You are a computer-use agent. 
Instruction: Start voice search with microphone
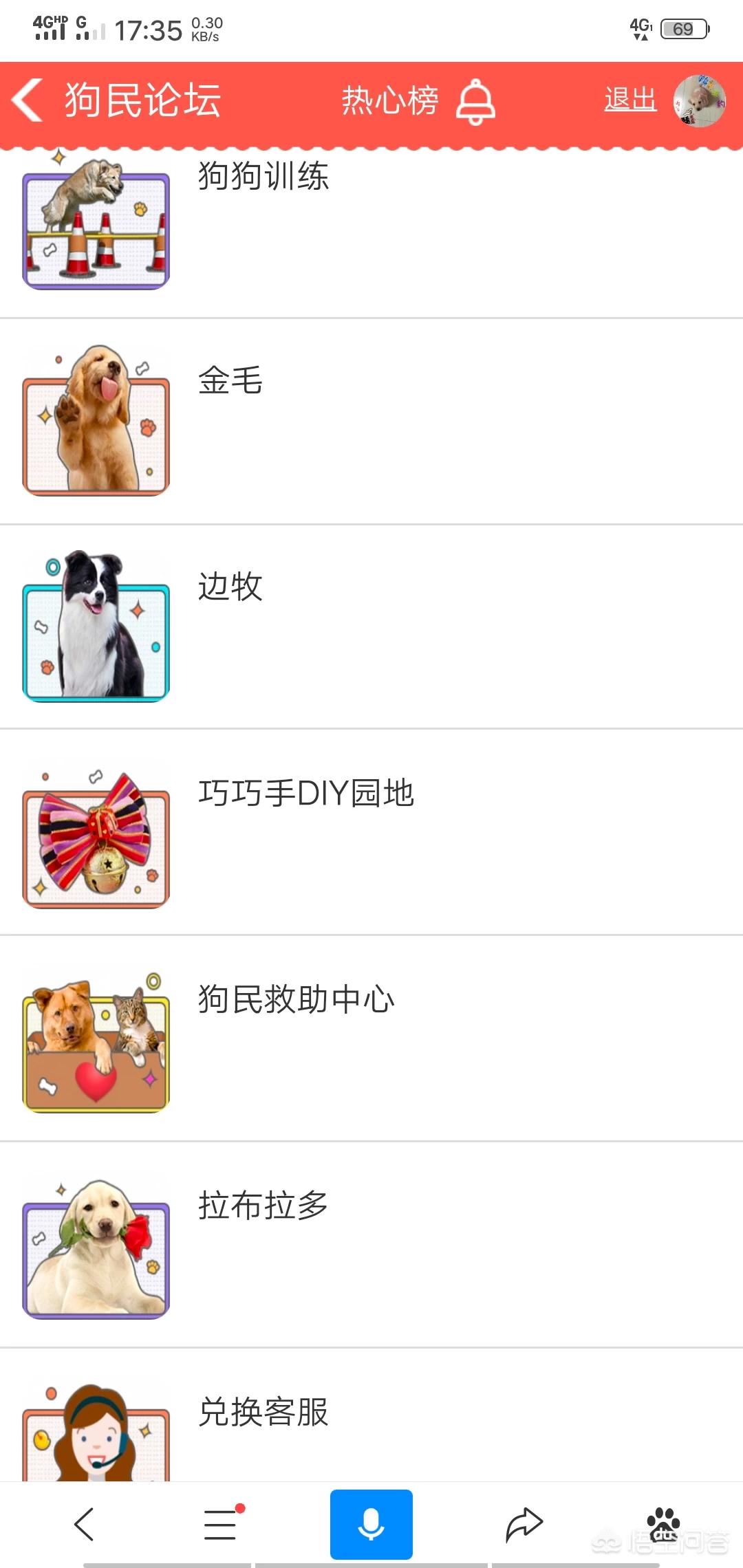pyautogui.click(x=371, y=1525)
